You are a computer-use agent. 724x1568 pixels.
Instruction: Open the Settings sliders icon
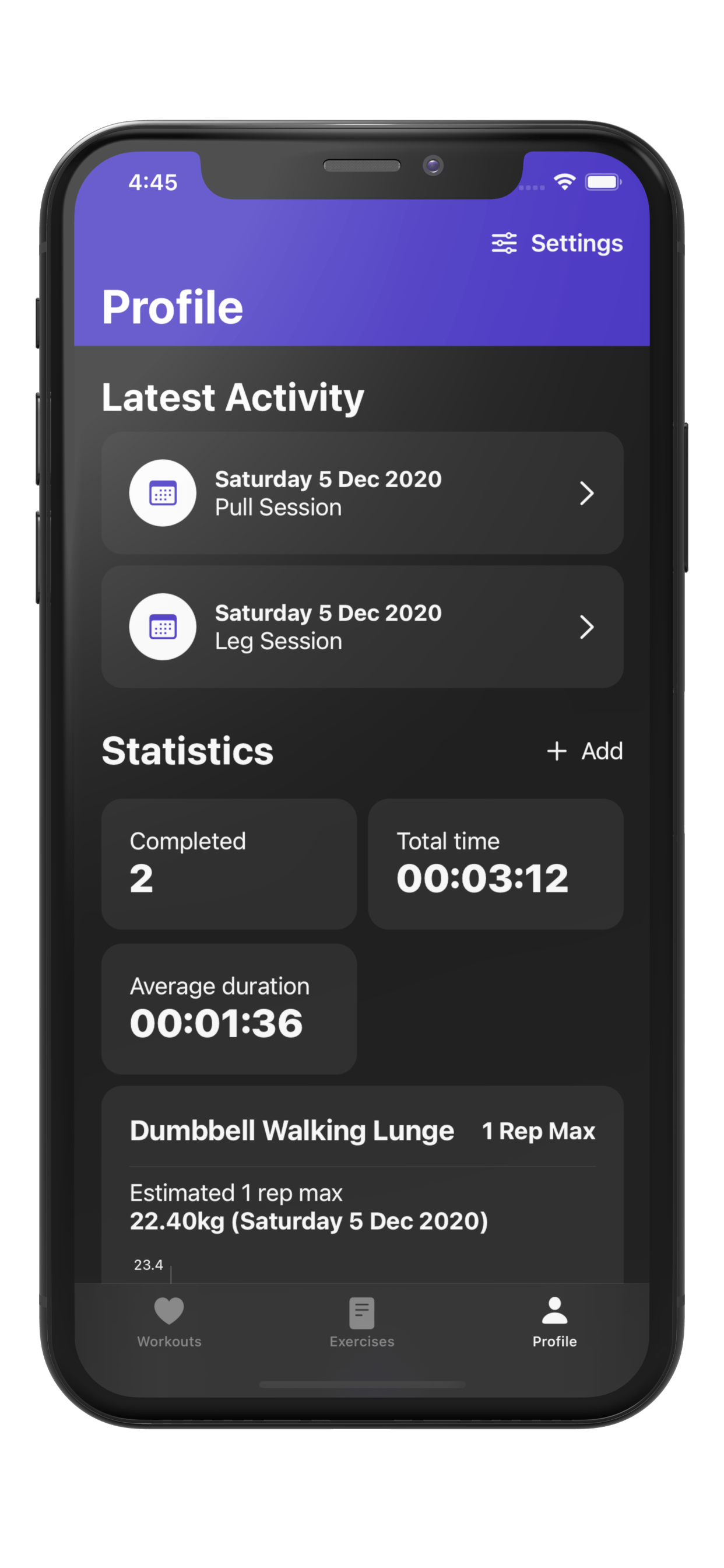pos(504,243)
